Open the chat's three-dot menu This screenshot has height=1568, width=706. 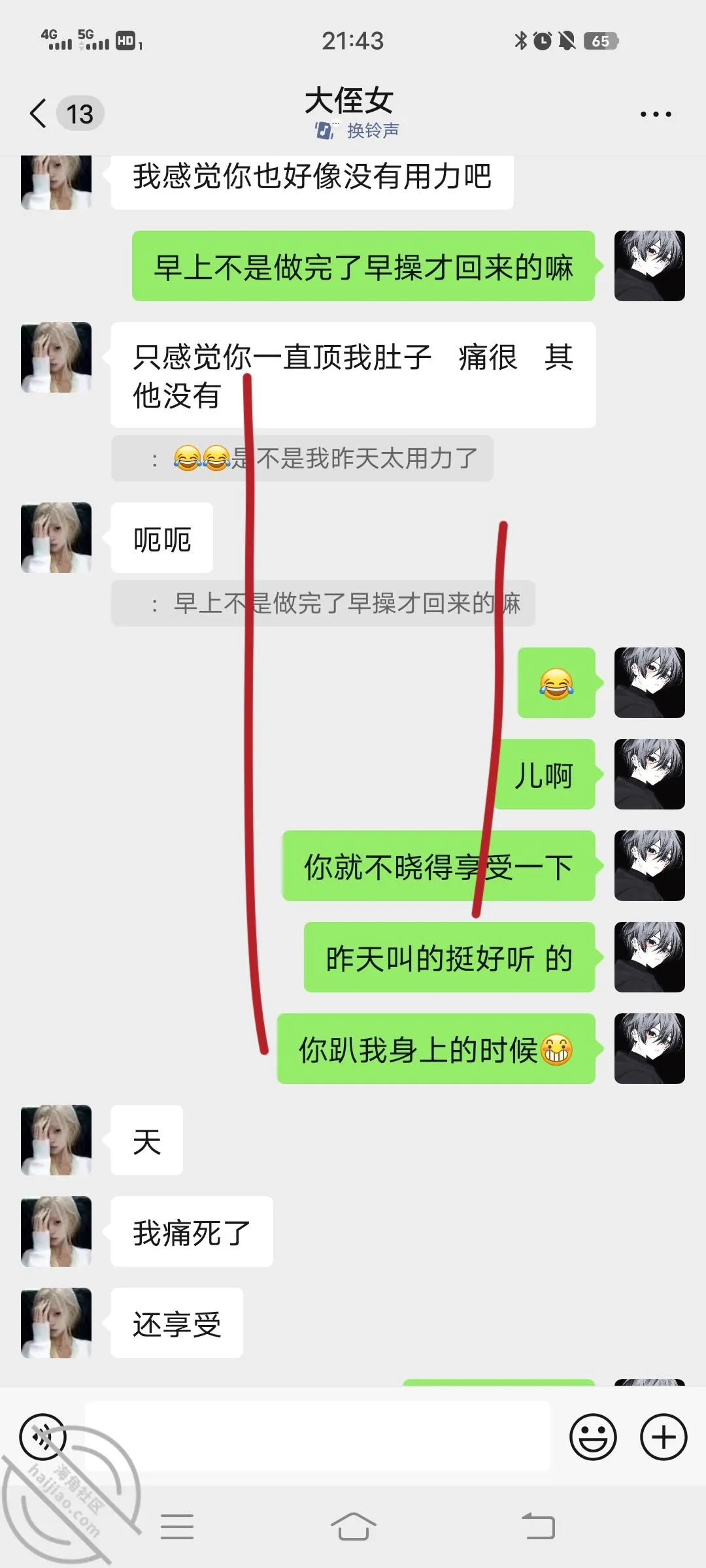(656, 114)
